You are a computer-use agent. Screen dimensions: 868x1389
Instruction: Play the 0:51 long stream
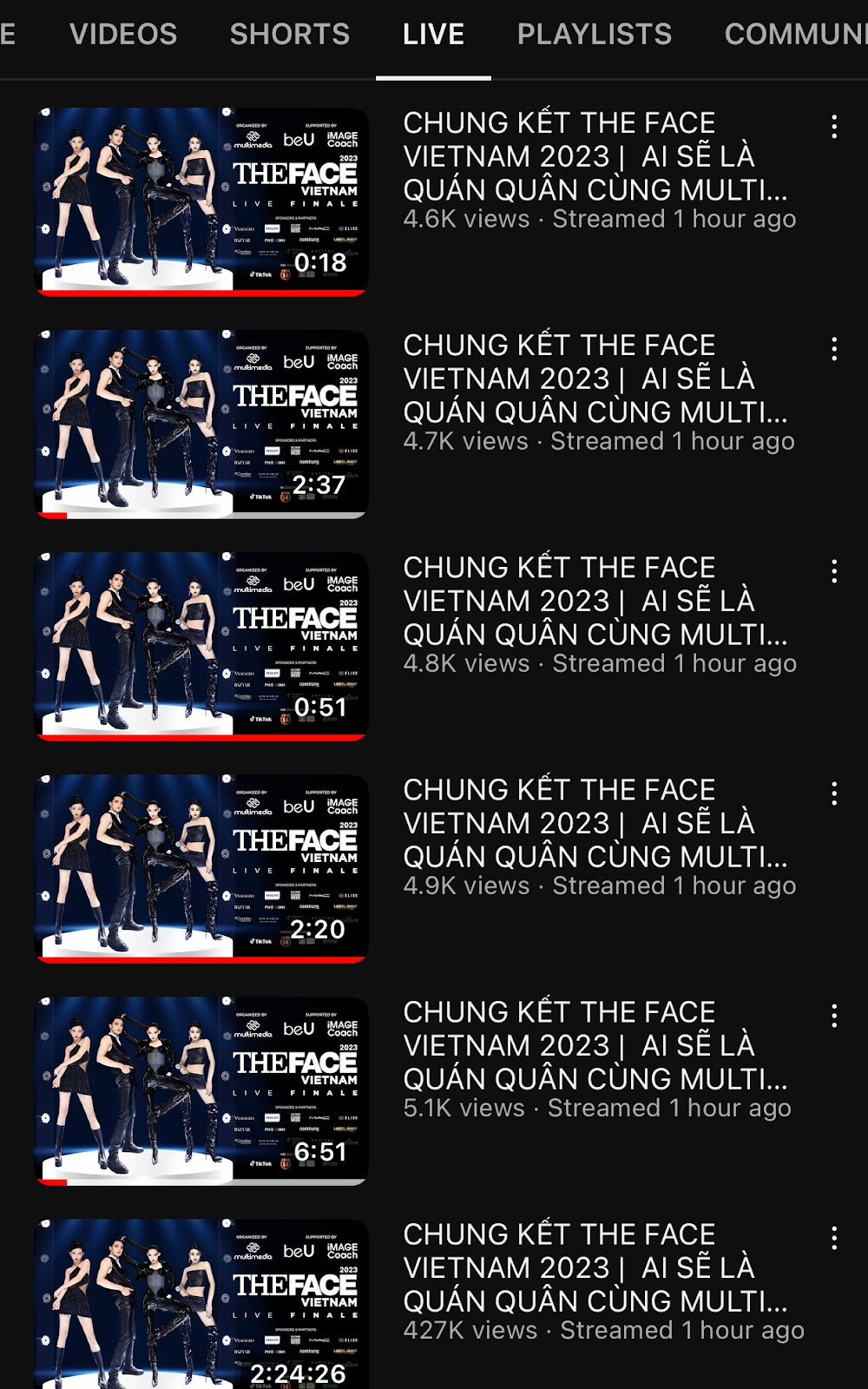[x=201, y=646]
